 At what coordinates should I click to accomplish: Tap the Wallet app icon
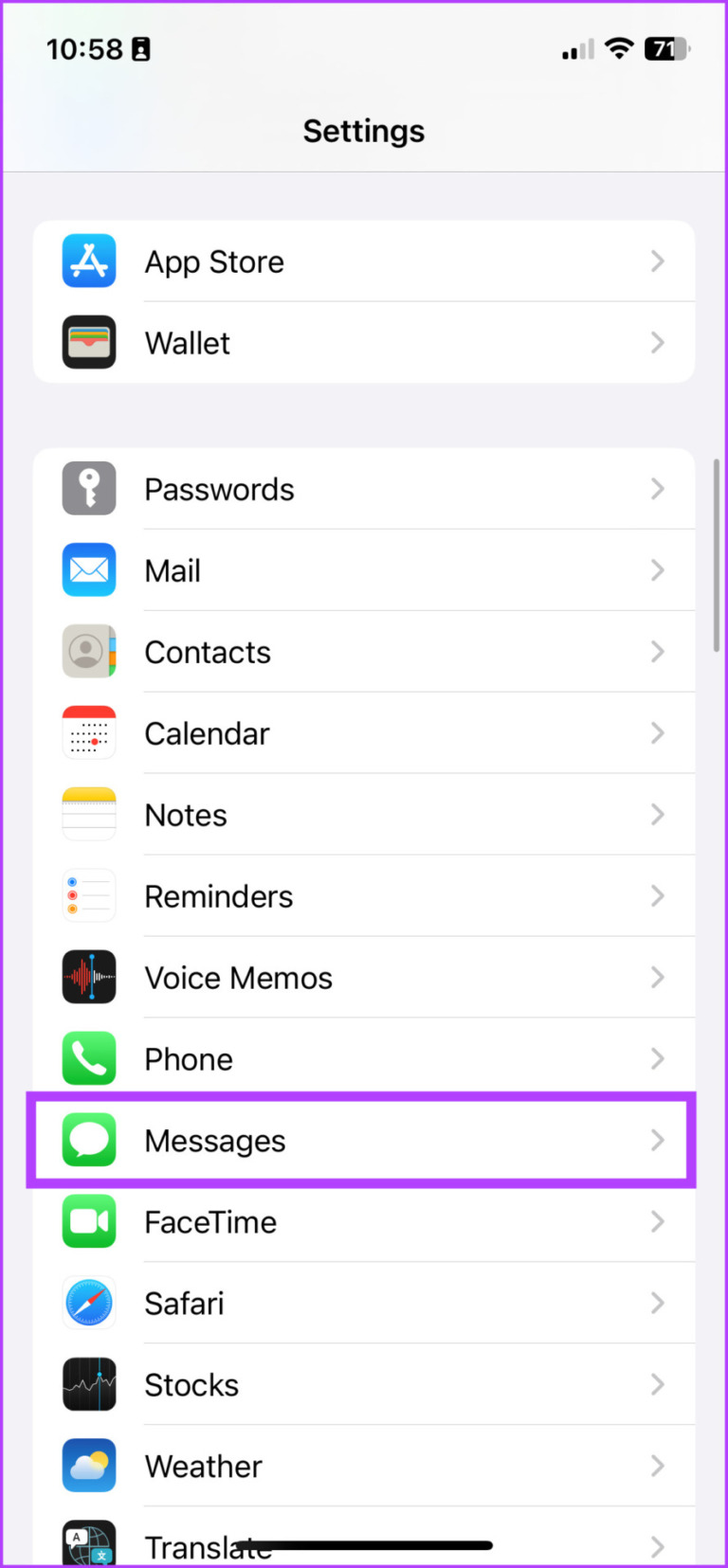point(88,342)
